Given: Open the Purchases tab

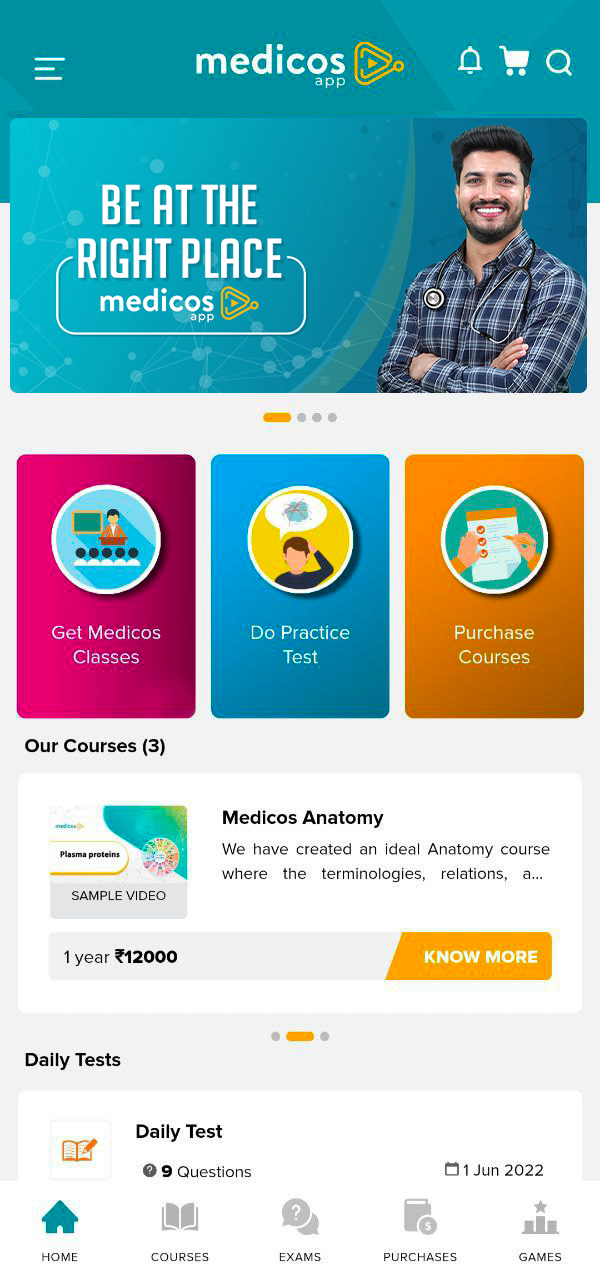Looking at the screenshot, I should click(x=420, y=1230).
